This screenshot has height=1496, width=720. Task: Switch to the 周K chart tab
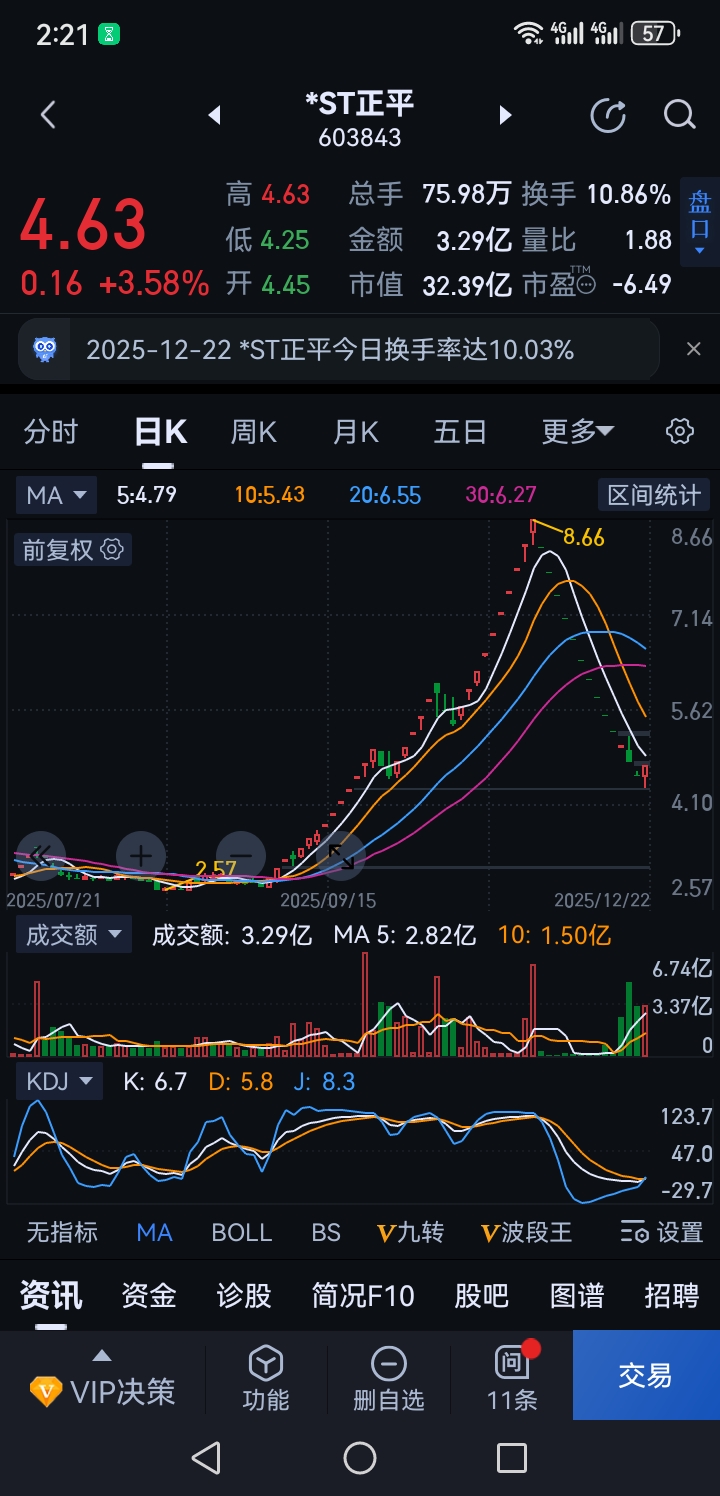[253, 432]
